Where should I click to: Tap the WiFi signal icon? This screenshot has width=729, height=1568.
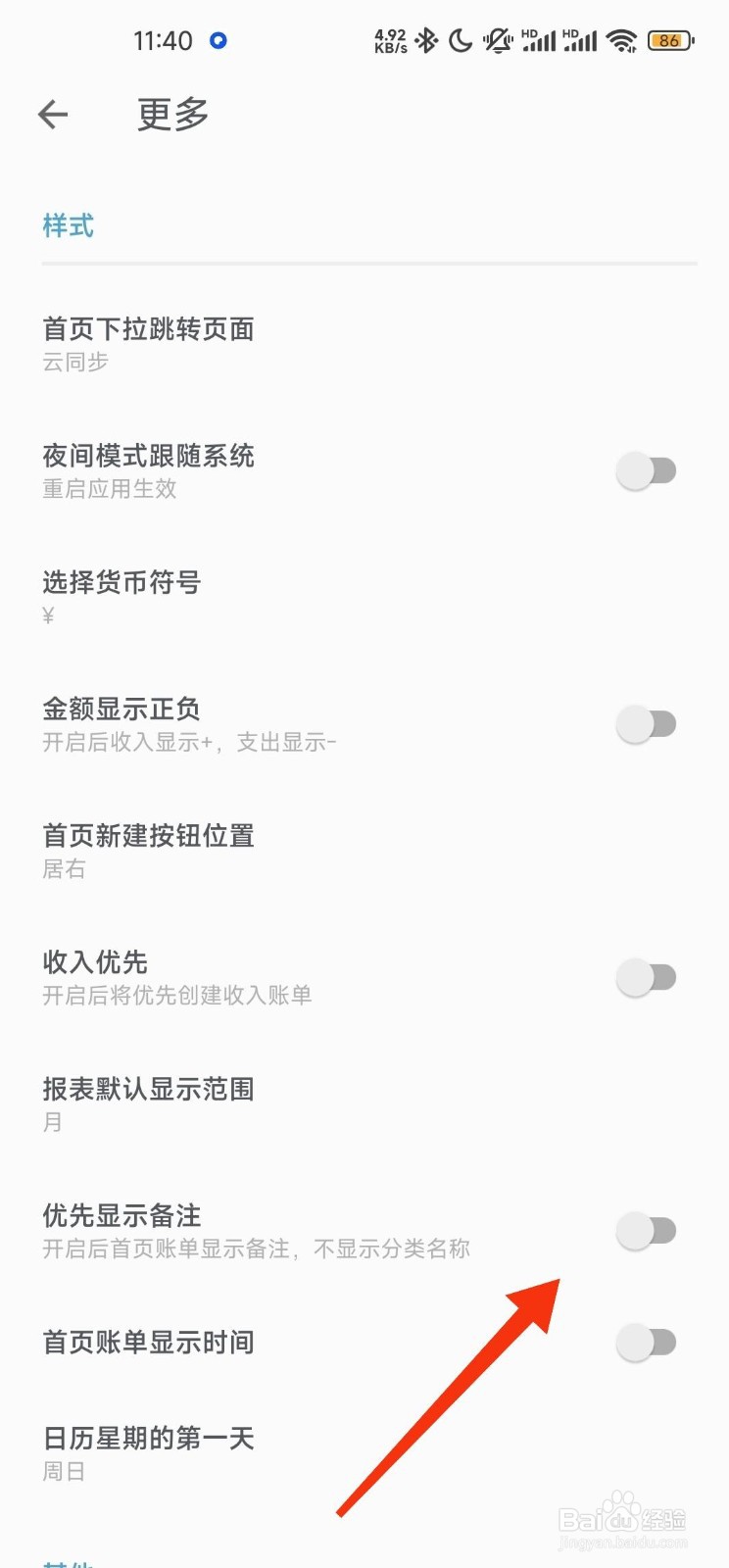(621, 41)
